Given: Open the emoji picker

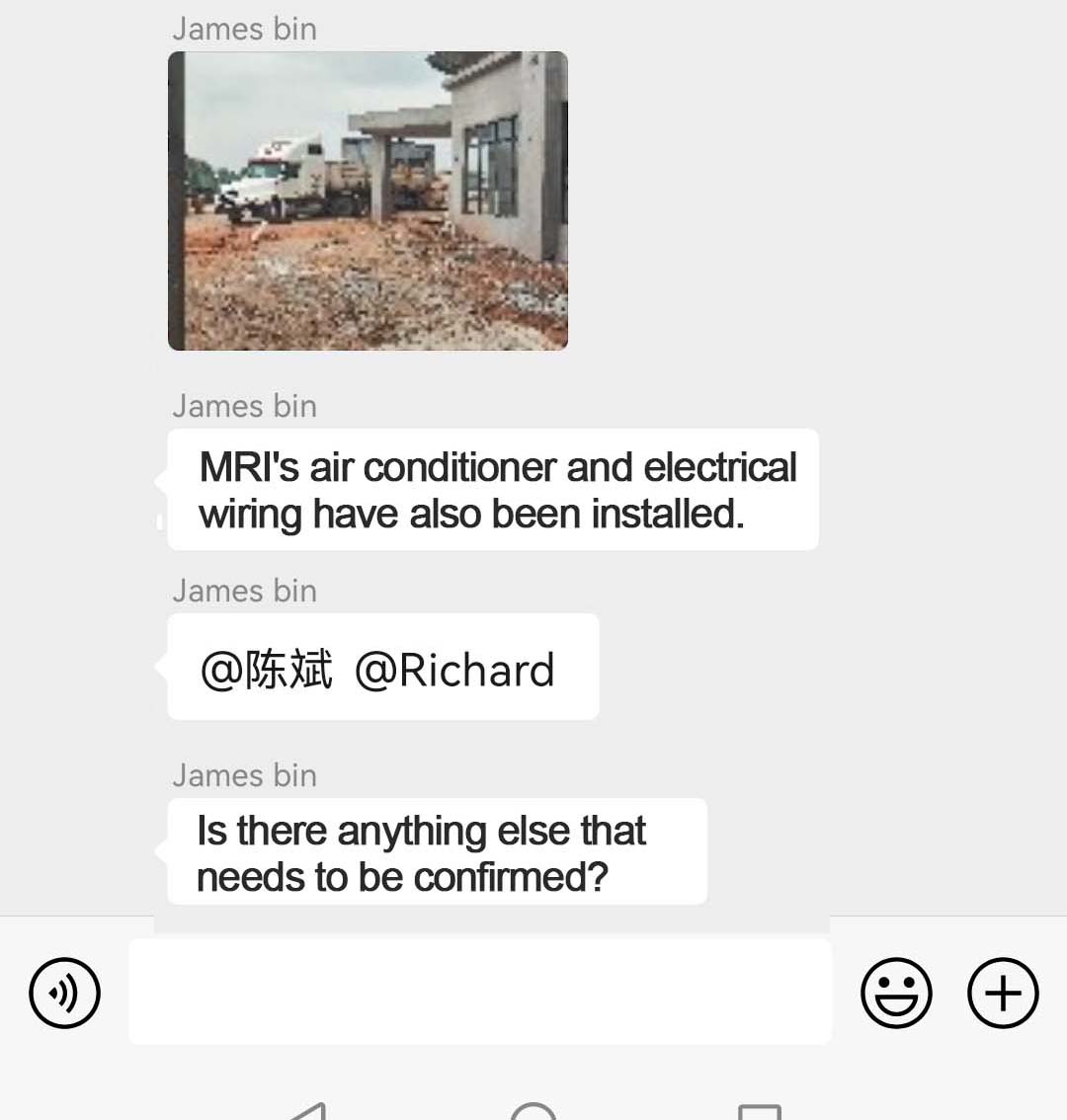Looking at the screenshot, I should click(x=896, y=993).
